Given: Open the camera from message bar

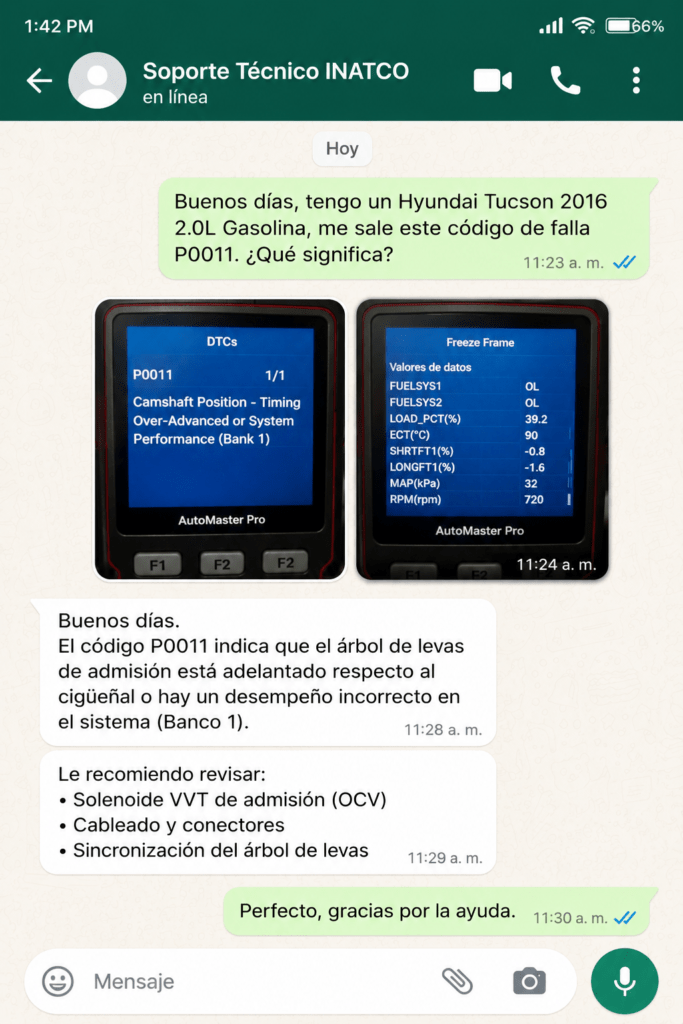Looking at the screenshot, I should (x=529, y=981).
